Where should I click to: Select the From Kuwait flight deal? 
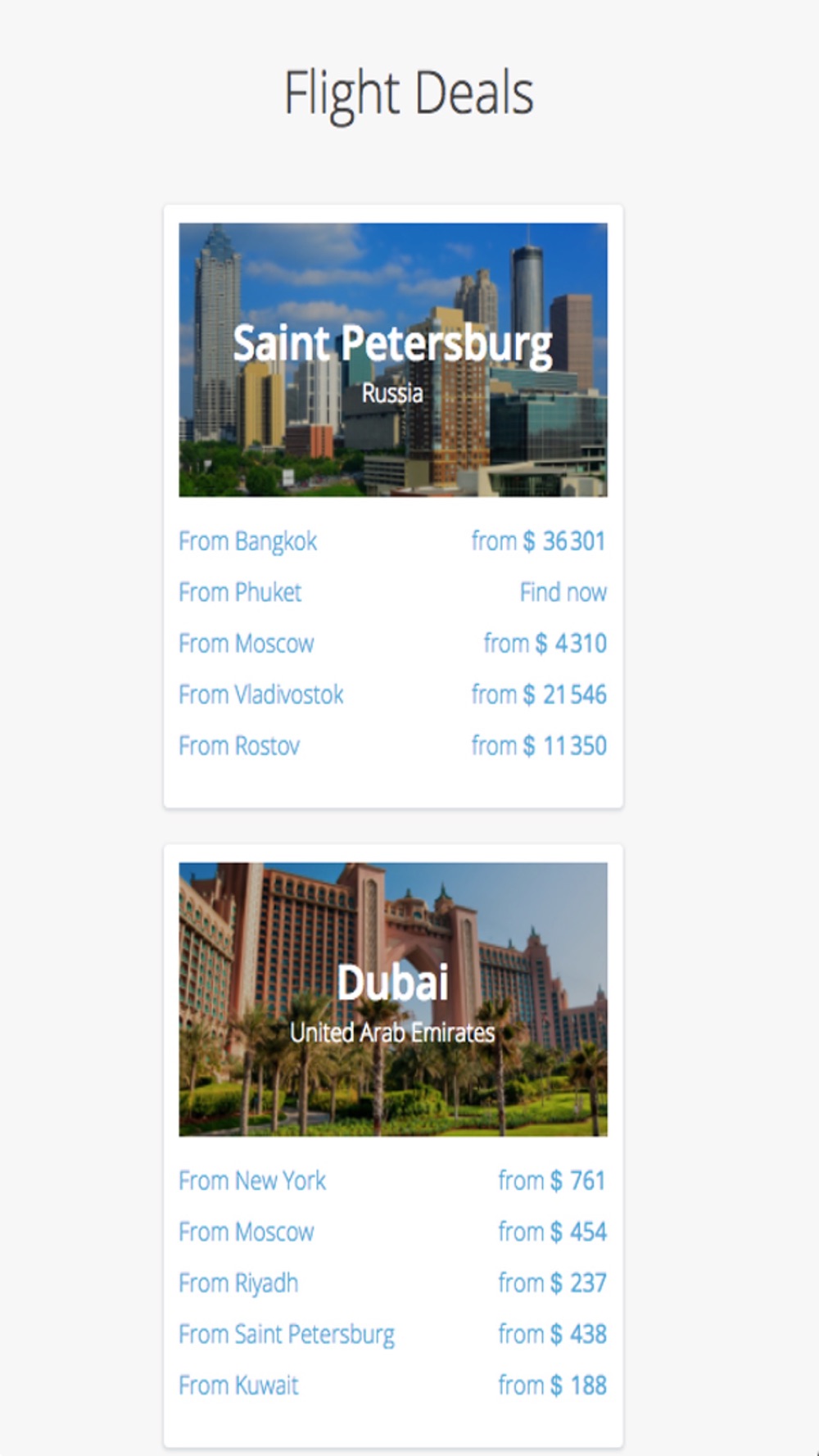(x=238, y=1386)
